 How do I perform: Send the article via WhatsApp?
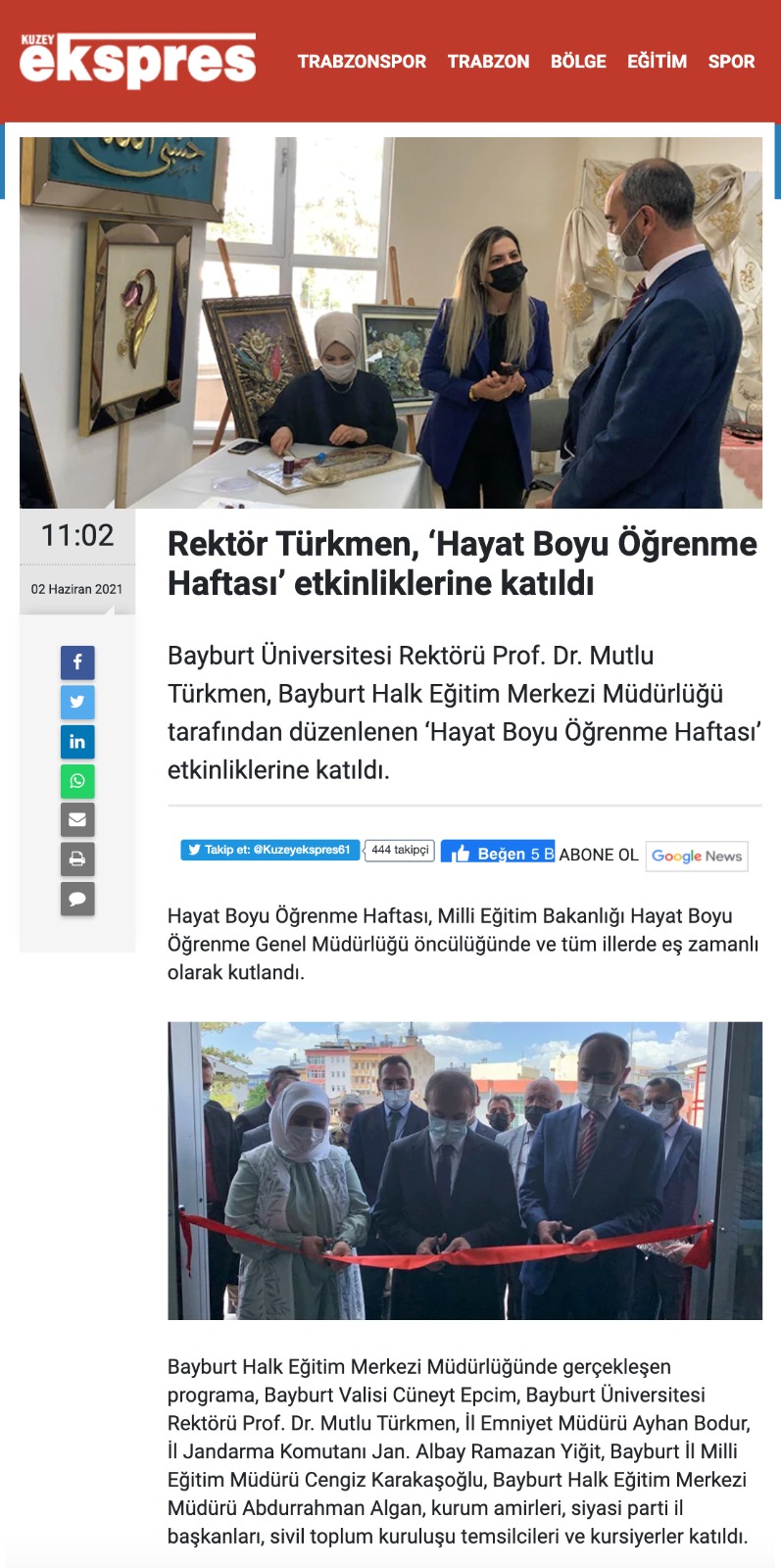77,781
